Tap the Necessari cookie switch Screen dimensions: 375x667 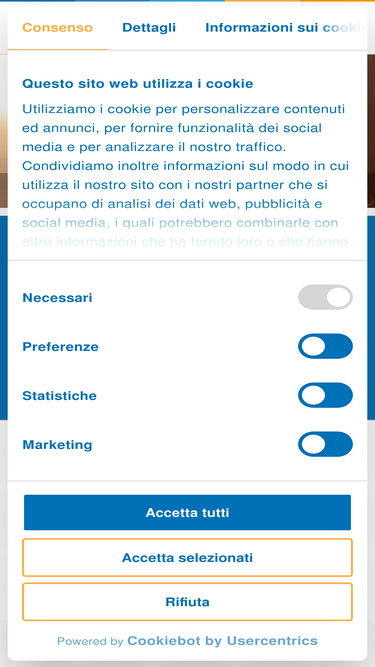tap(325, 297)
